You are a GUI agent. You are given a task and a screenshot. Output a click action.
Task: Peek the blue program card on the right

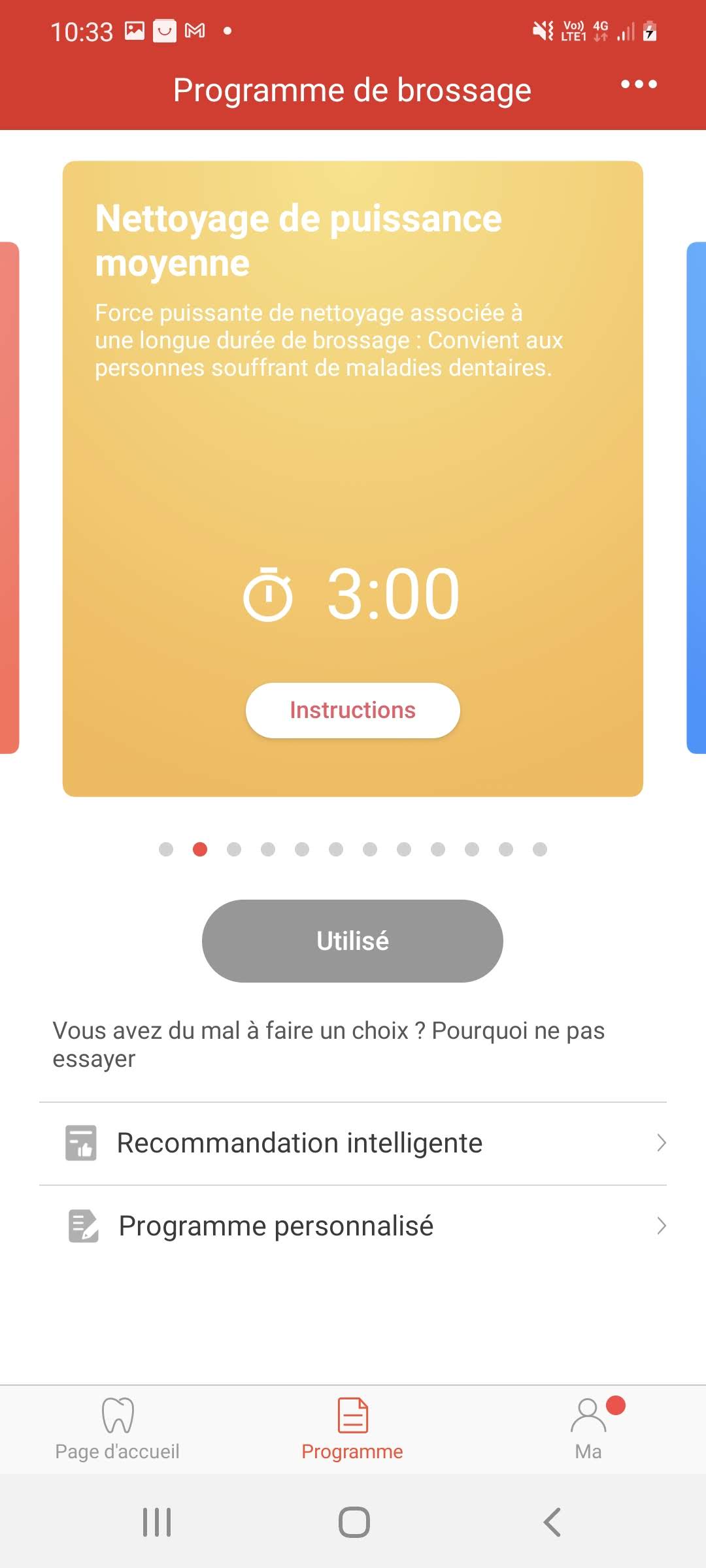coord(697,497)
